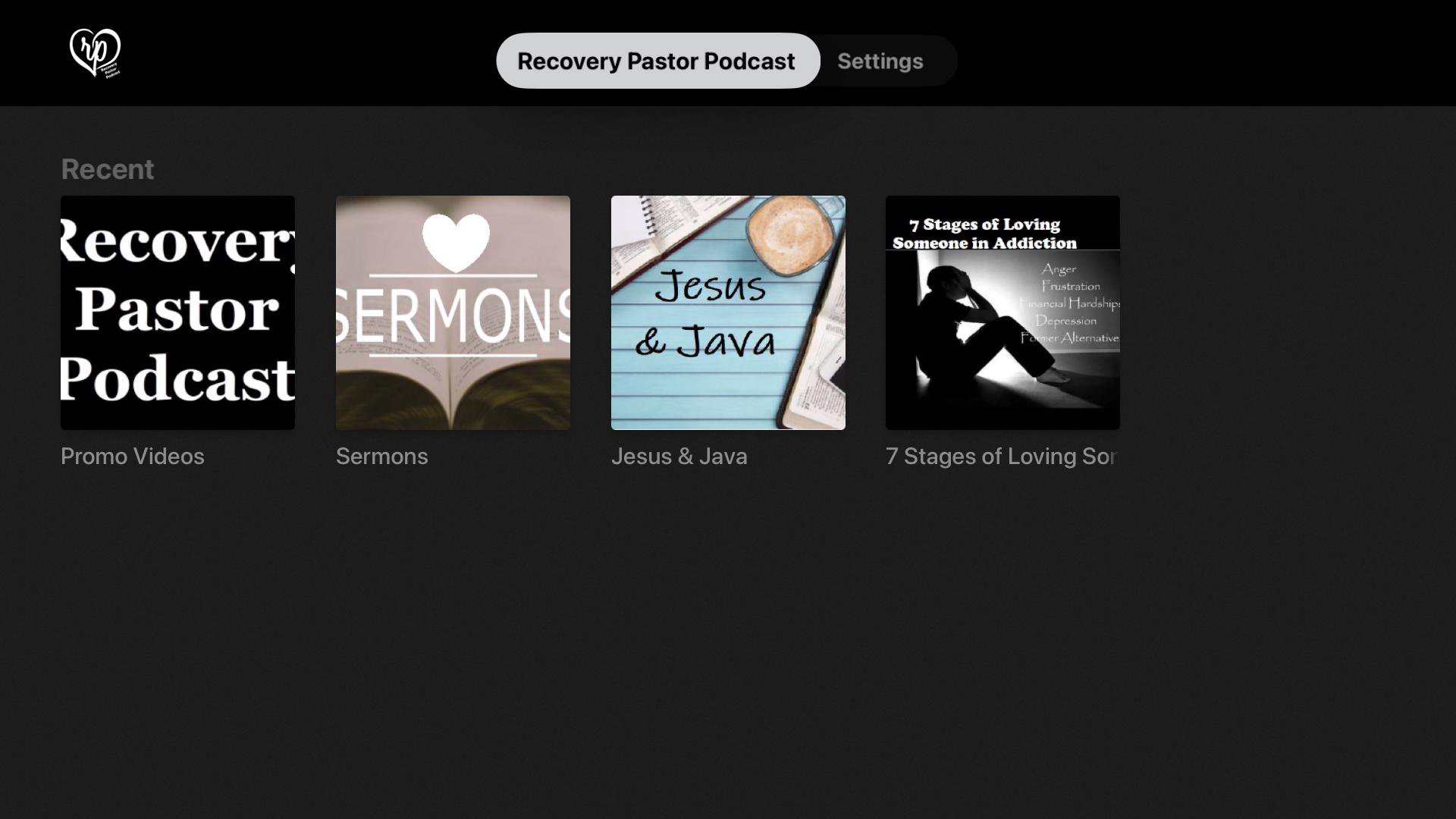Open the Sermons collection
This screenshot has width=1456, height=819.
pyautogui.click(x=453, y=312)
